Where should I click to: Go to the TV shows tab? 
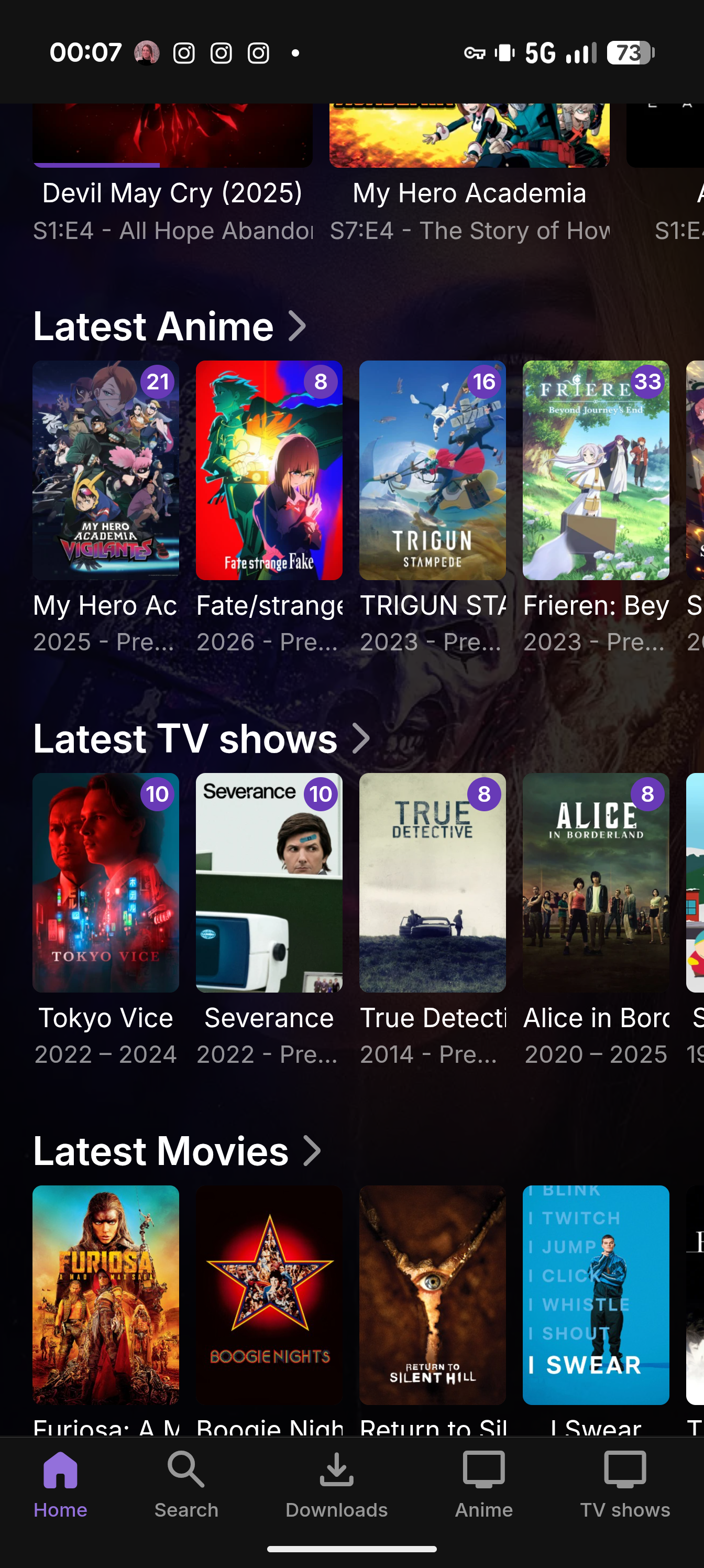[625, 1484]
